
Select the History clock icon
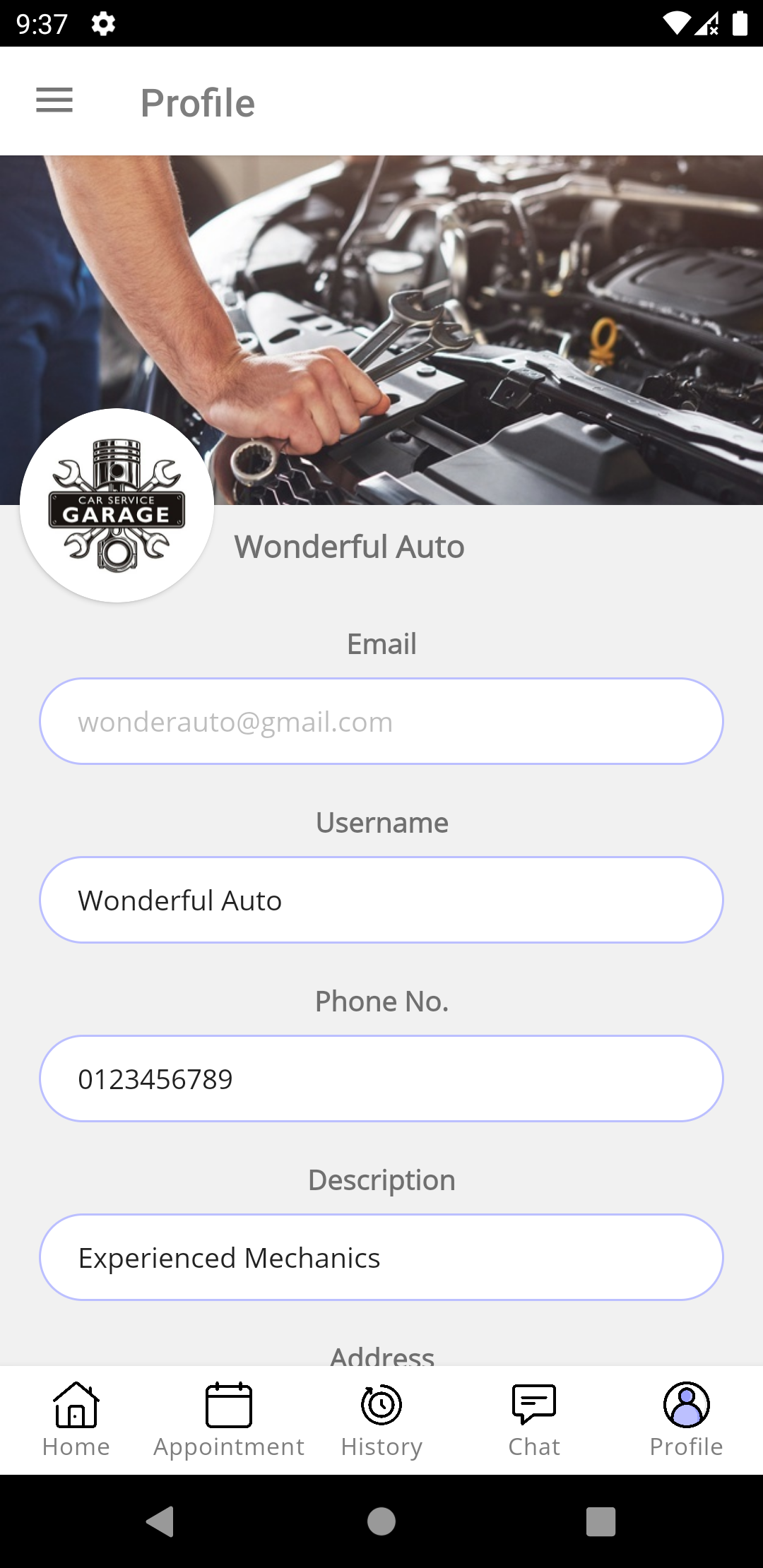tap(381, 1406)
